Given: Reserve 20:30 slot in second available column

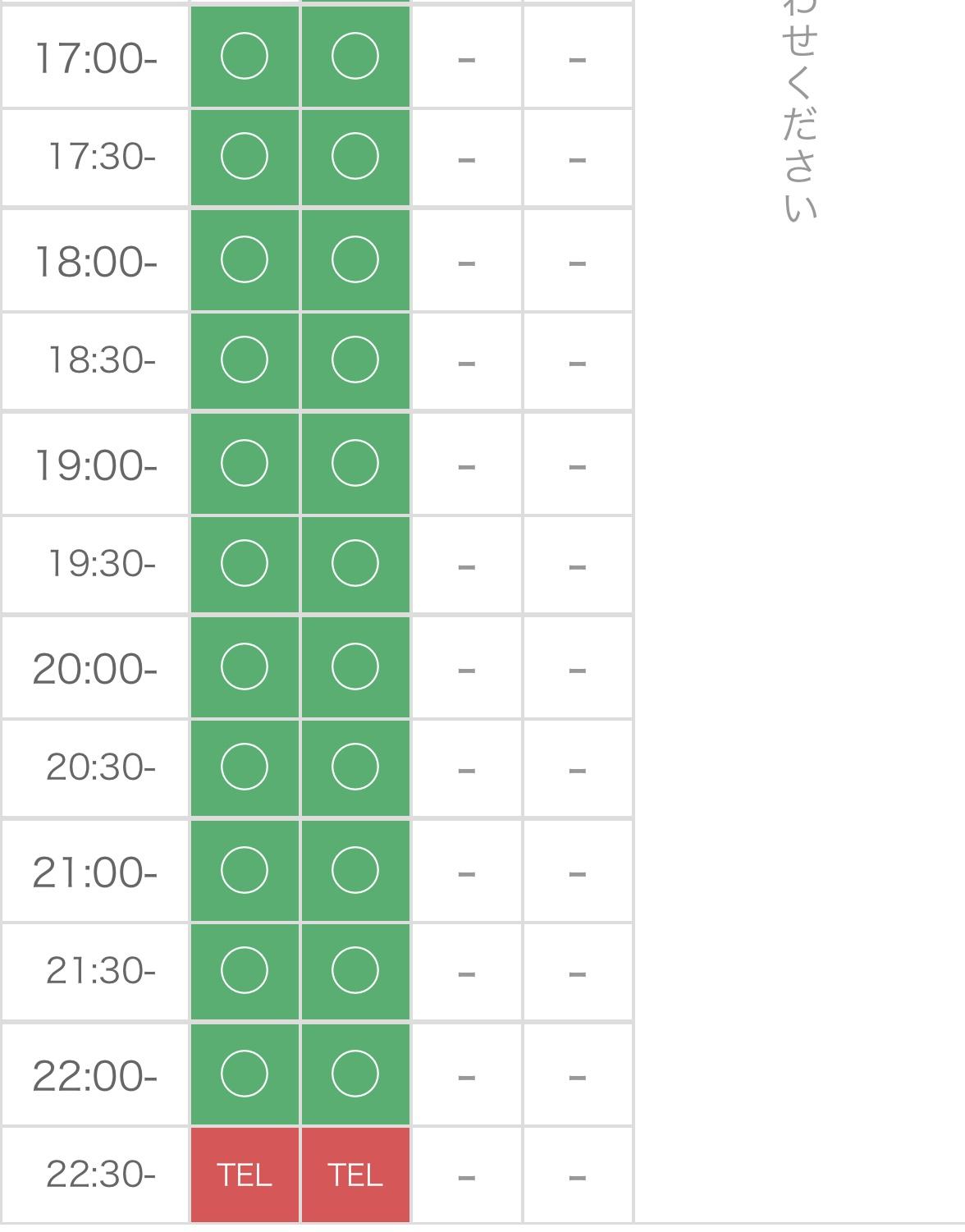Looking at the screenshot, I should tap(355, 767).
